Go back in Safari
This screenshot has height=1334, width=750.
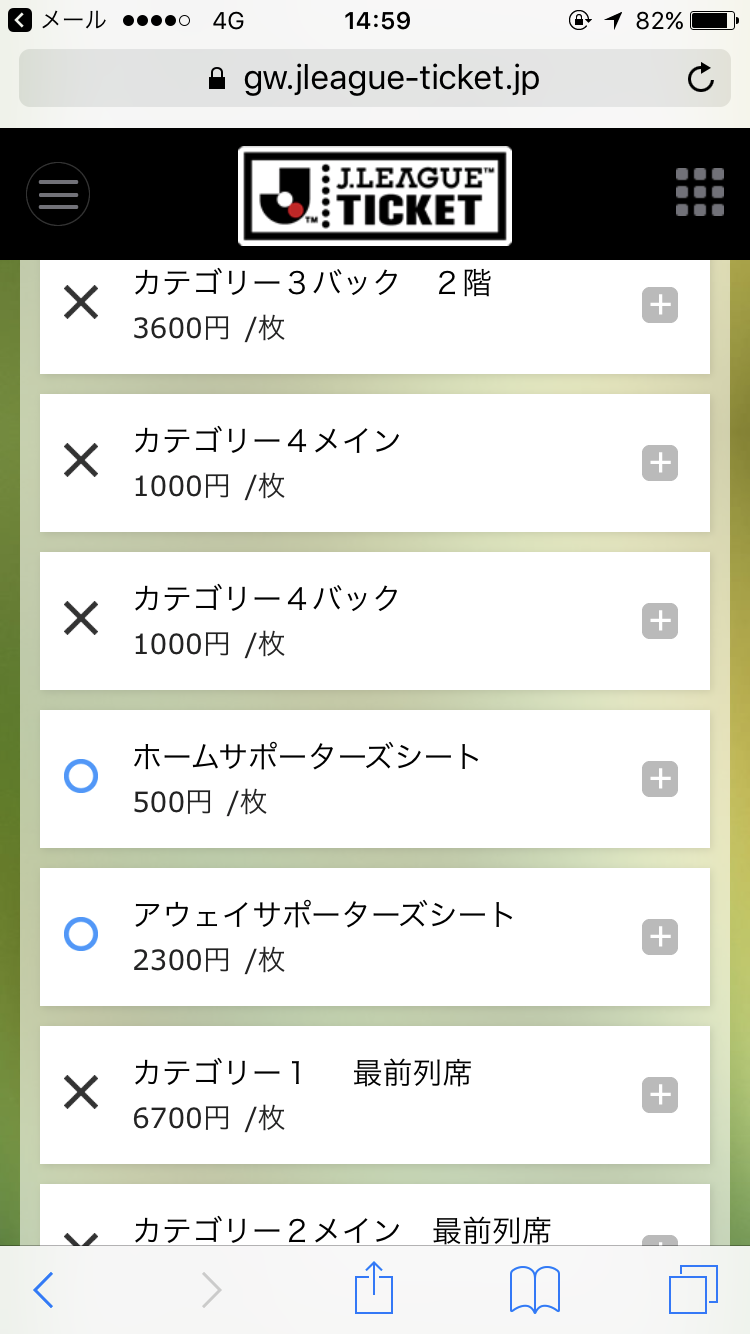point(43,1290)
